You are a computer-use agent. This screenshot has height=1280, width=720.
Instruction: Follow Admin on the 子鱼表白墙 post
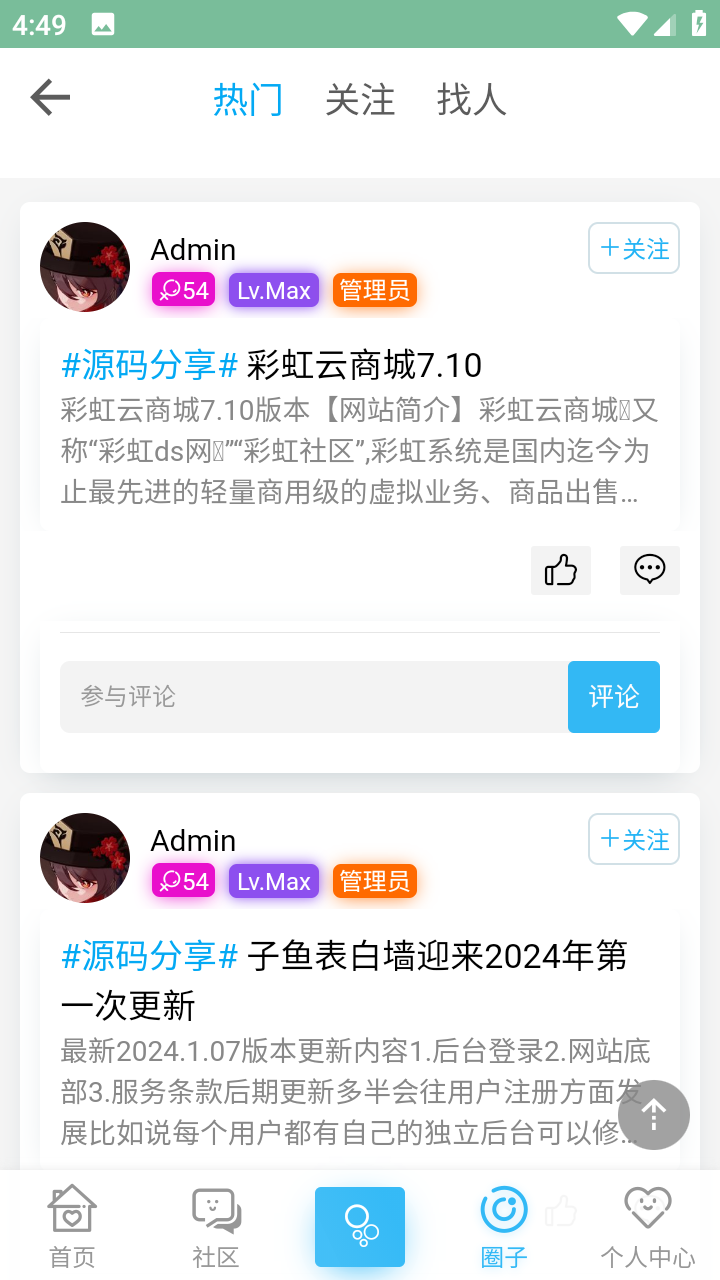click(x=634, y=839)
